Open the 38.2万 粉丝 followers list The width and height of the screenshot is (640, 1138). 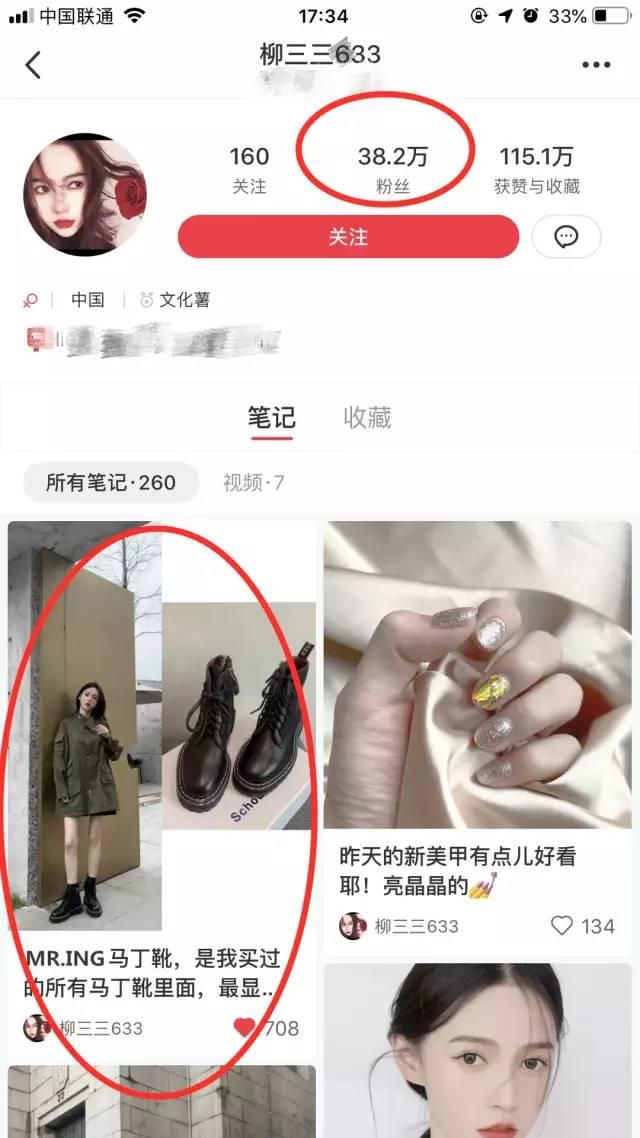tap(393, 170)
